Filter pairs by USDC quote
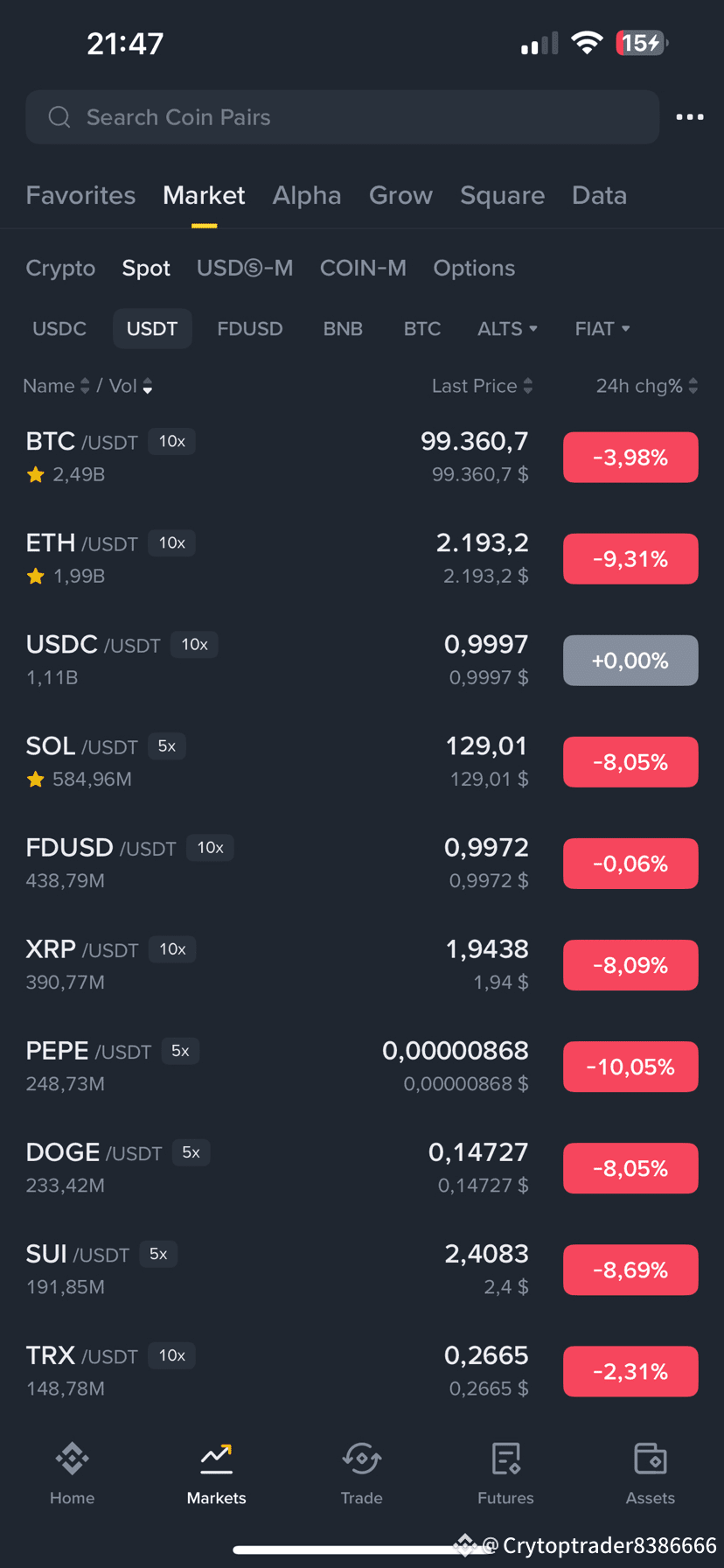Viewport: 724px width, 1568px height. (59, 329)
